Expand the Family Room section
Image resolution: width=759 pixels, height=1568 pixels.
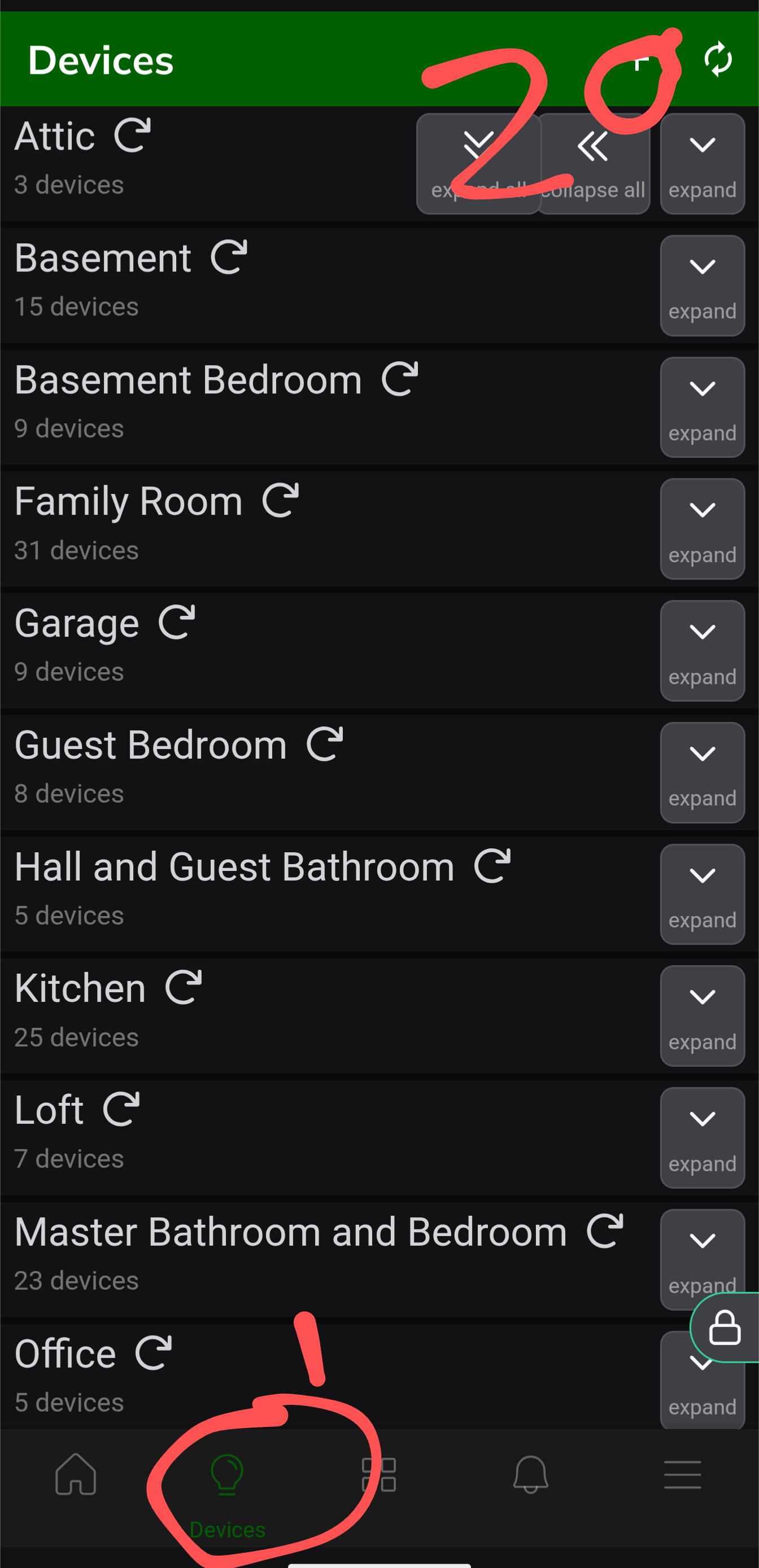(702, 528)
